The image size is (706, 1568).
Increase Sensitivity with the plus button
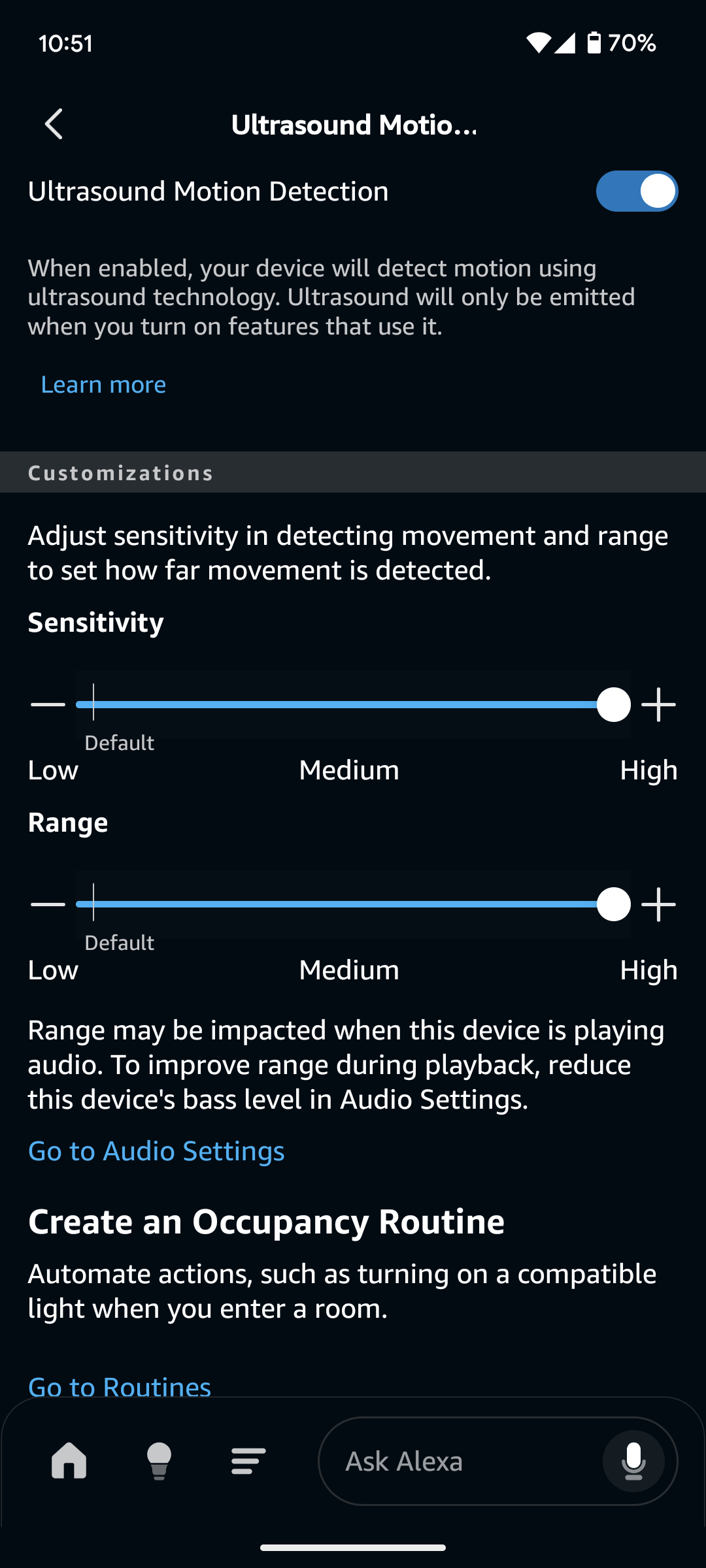(658, 705)
